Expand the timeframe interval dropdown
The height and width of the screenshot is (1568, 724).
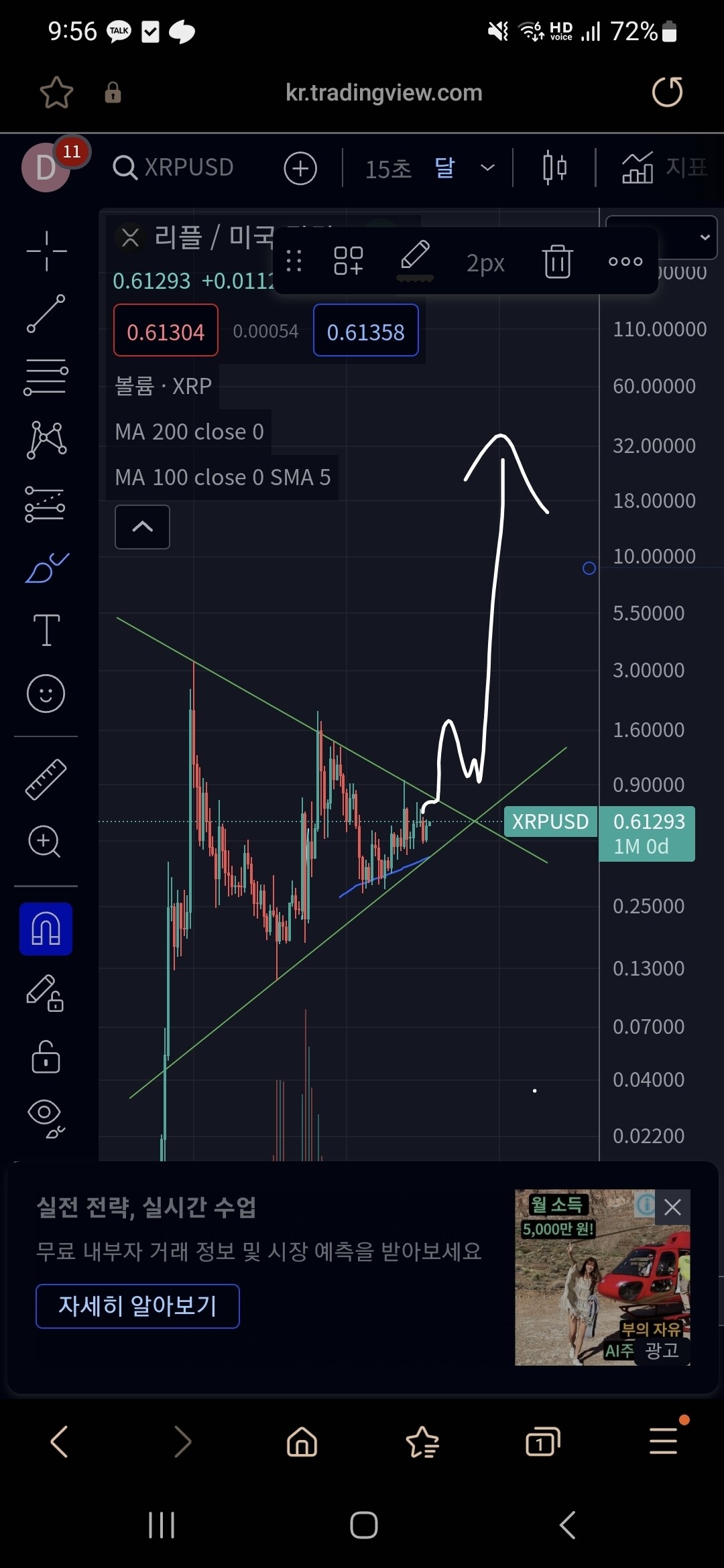click(488, 168)
